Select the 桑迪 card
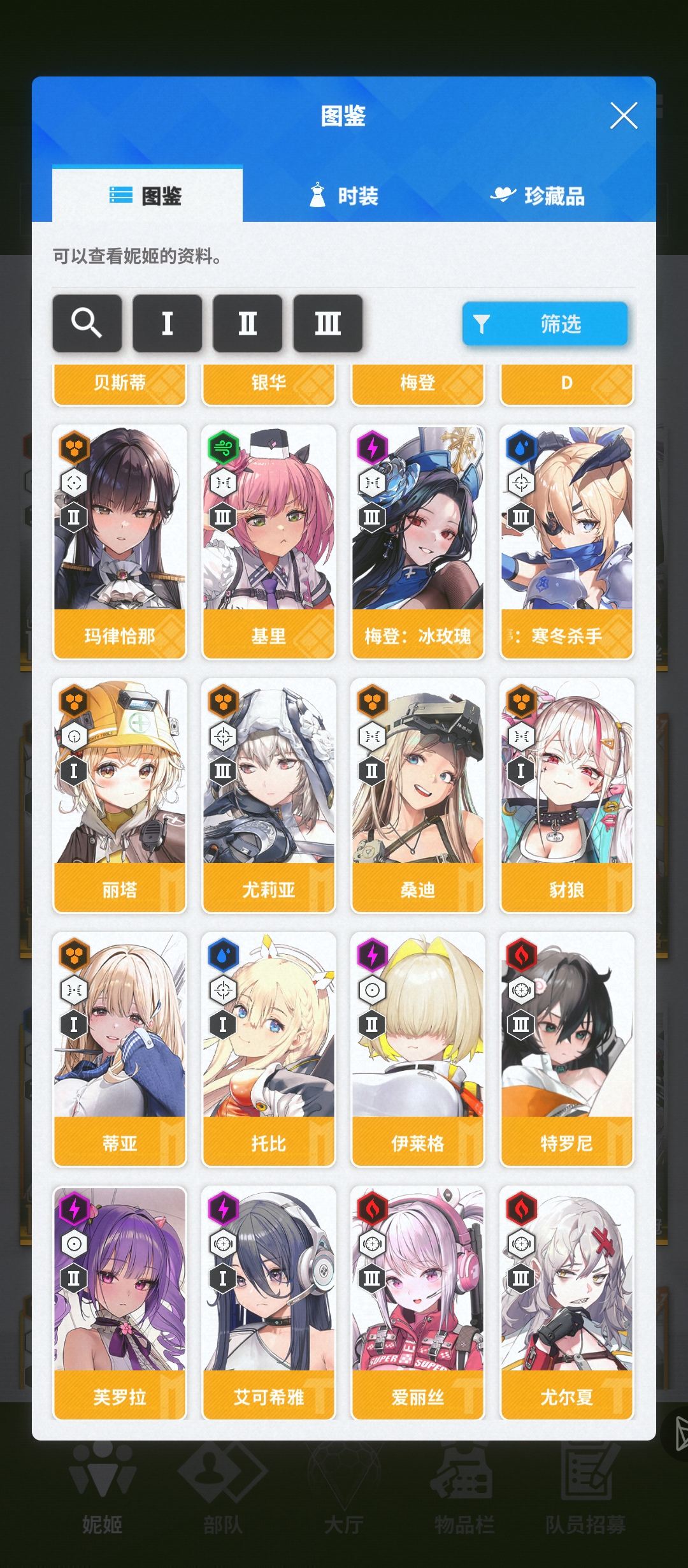This screenshot has width=688, height=1568. coord(417,795)
